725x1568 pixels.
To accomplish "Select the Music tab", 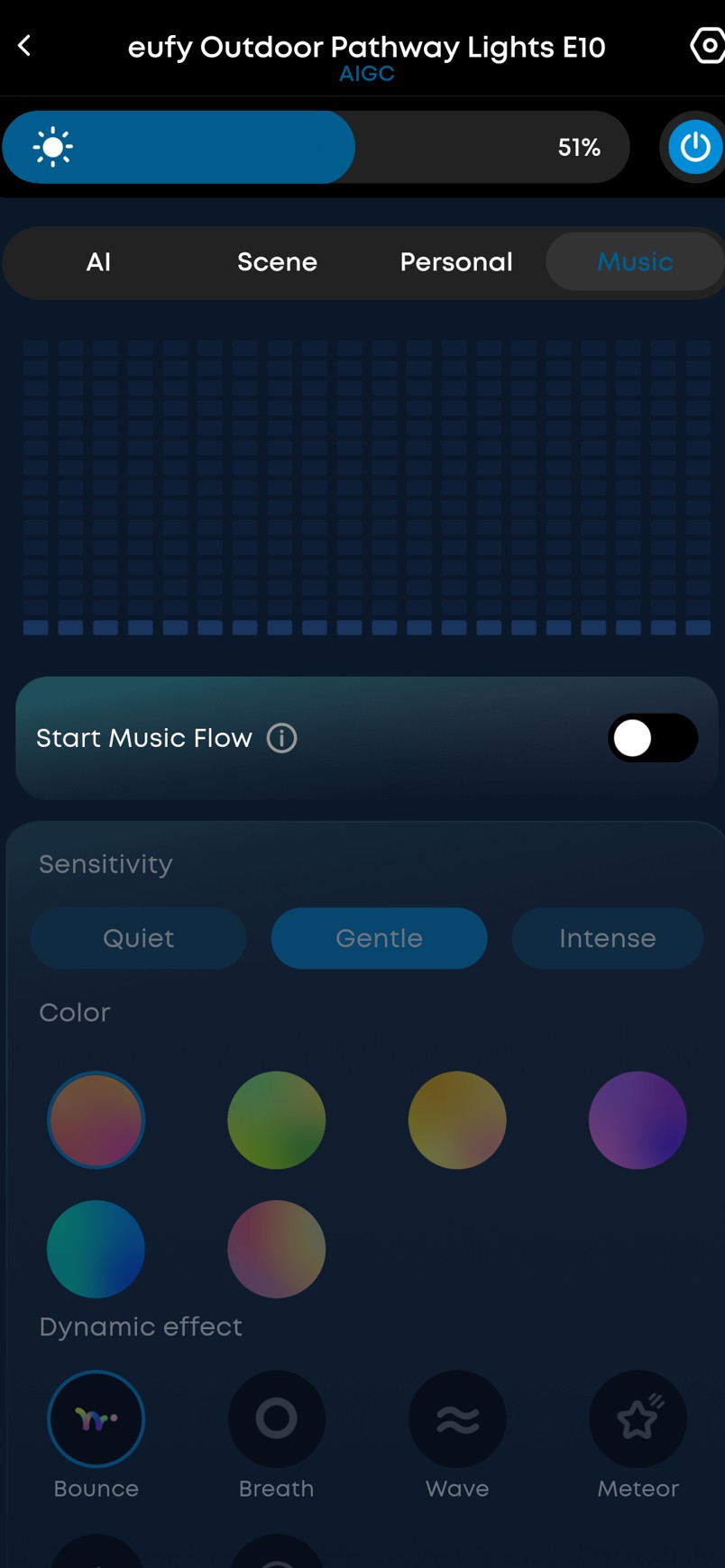I will pos(635,262).
